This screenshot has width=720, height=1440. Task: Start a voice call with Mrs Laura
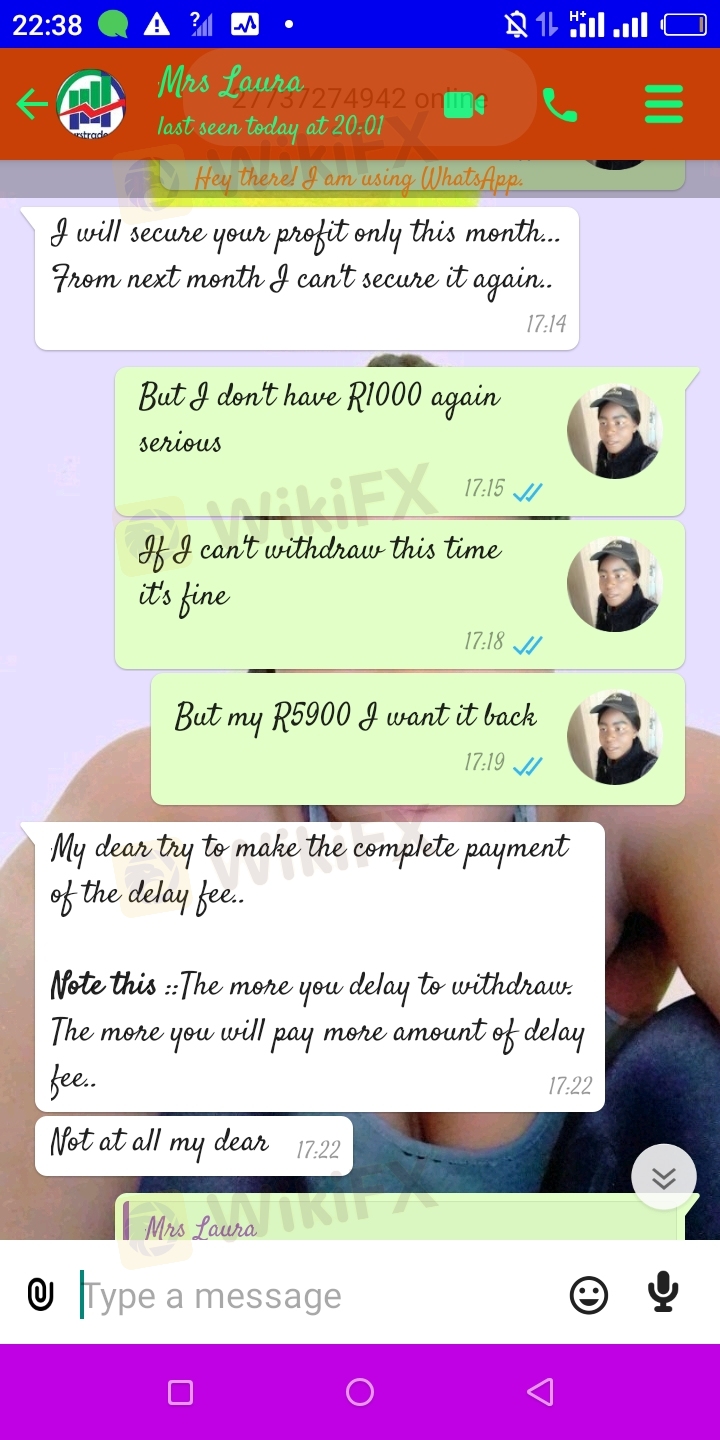click(x=560, y=104)
